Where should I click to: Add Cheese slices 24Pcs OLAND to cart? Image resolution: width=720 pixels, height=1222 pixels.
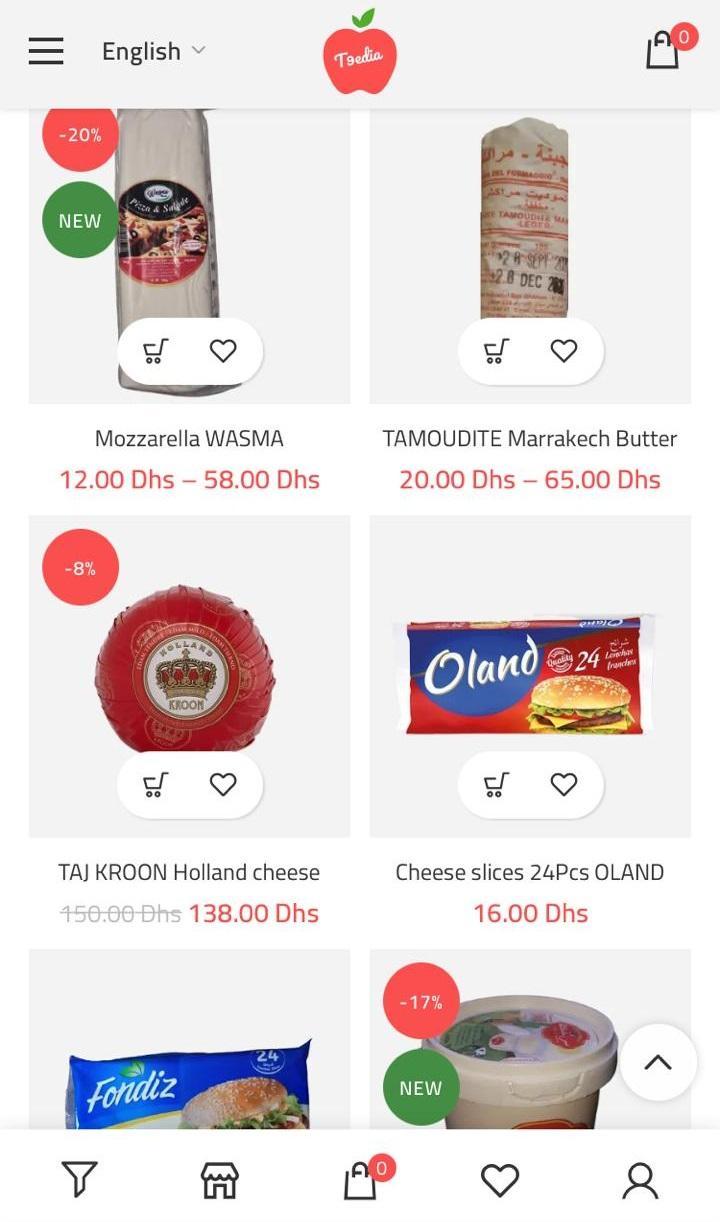(x=495, y=785)
